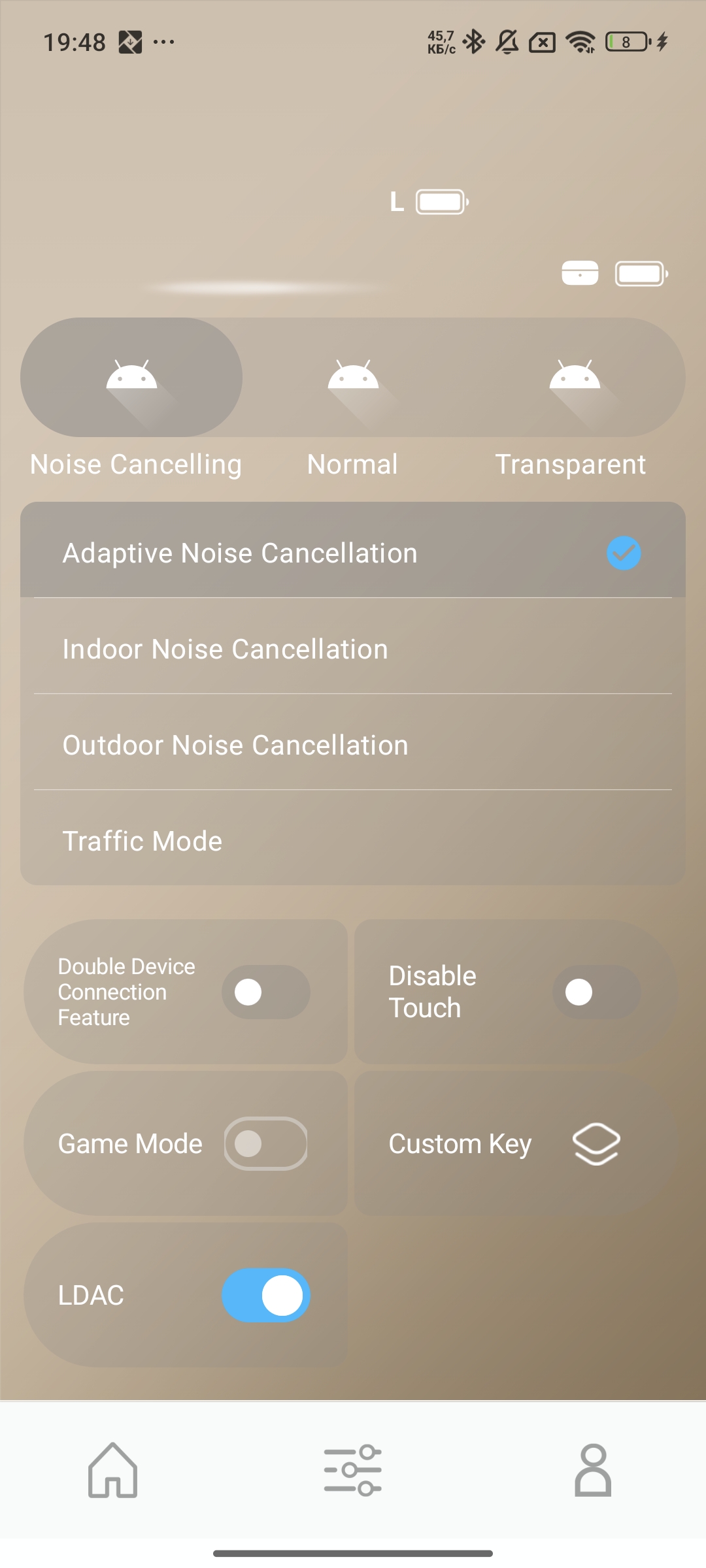Viewport: 706px width, 1568px height.
Task: Switch to Transparent mode
Action: tap(574, 378)
